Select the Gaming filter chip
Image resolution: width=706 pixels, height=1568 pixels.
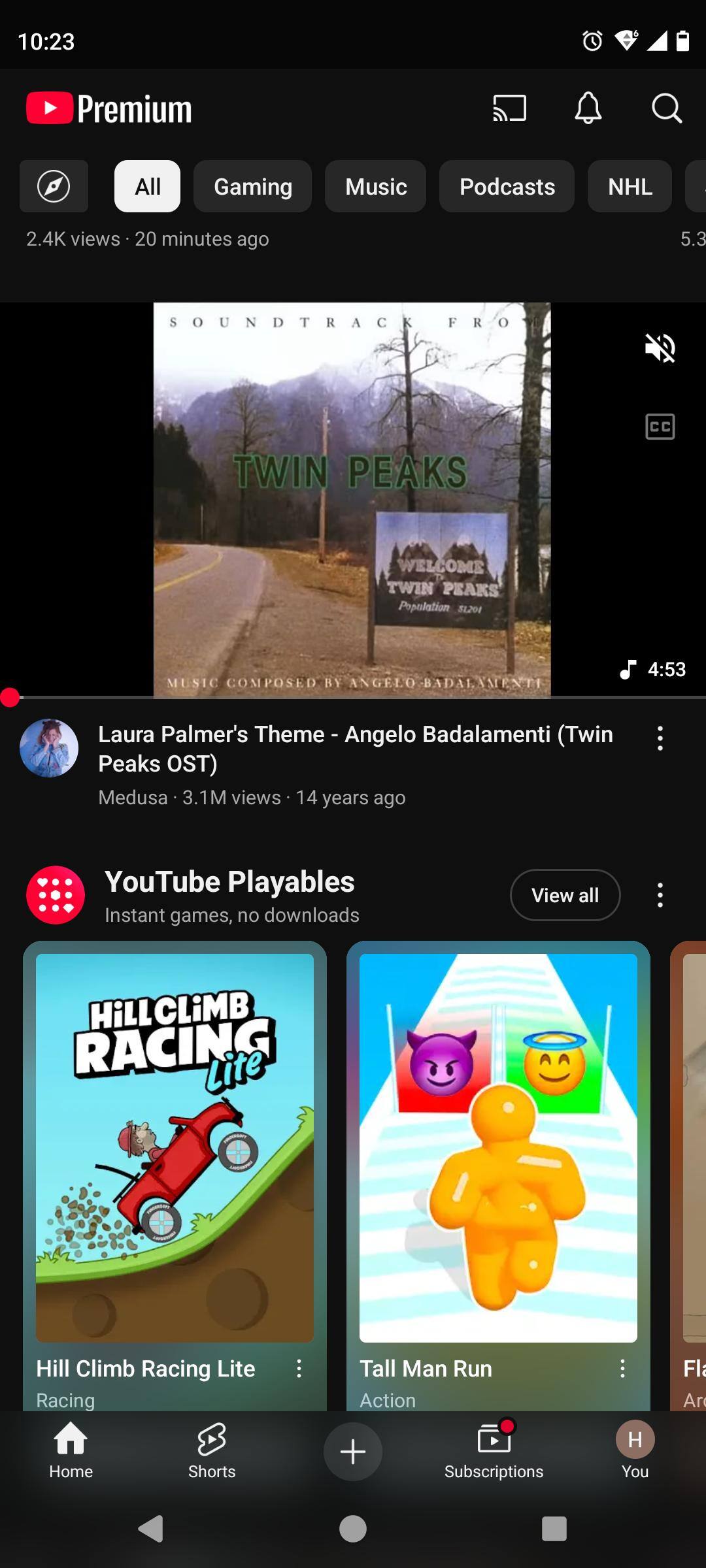[252, 187]
